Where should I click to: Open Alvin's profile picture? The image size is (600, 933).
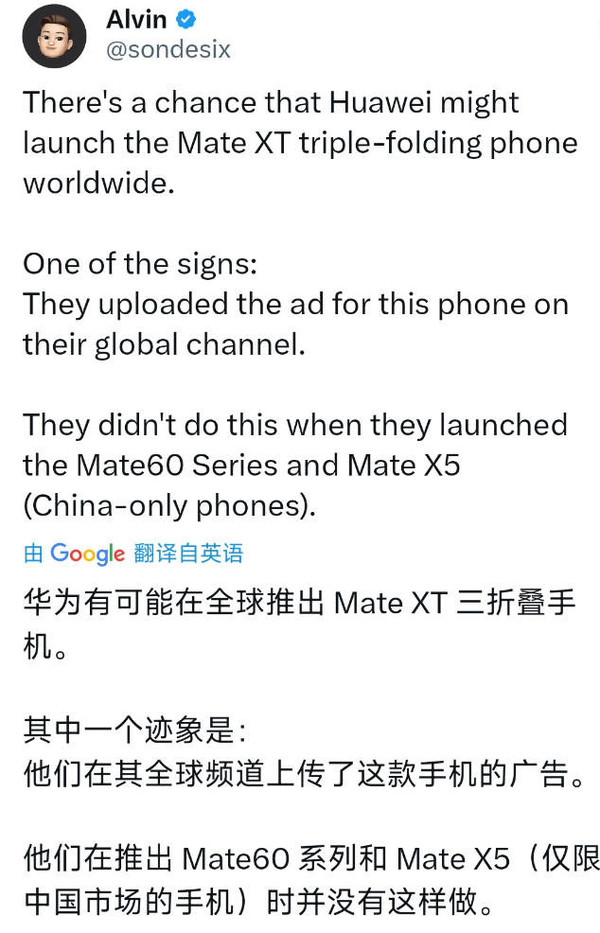pyautogui.click(x=54, y=36)
